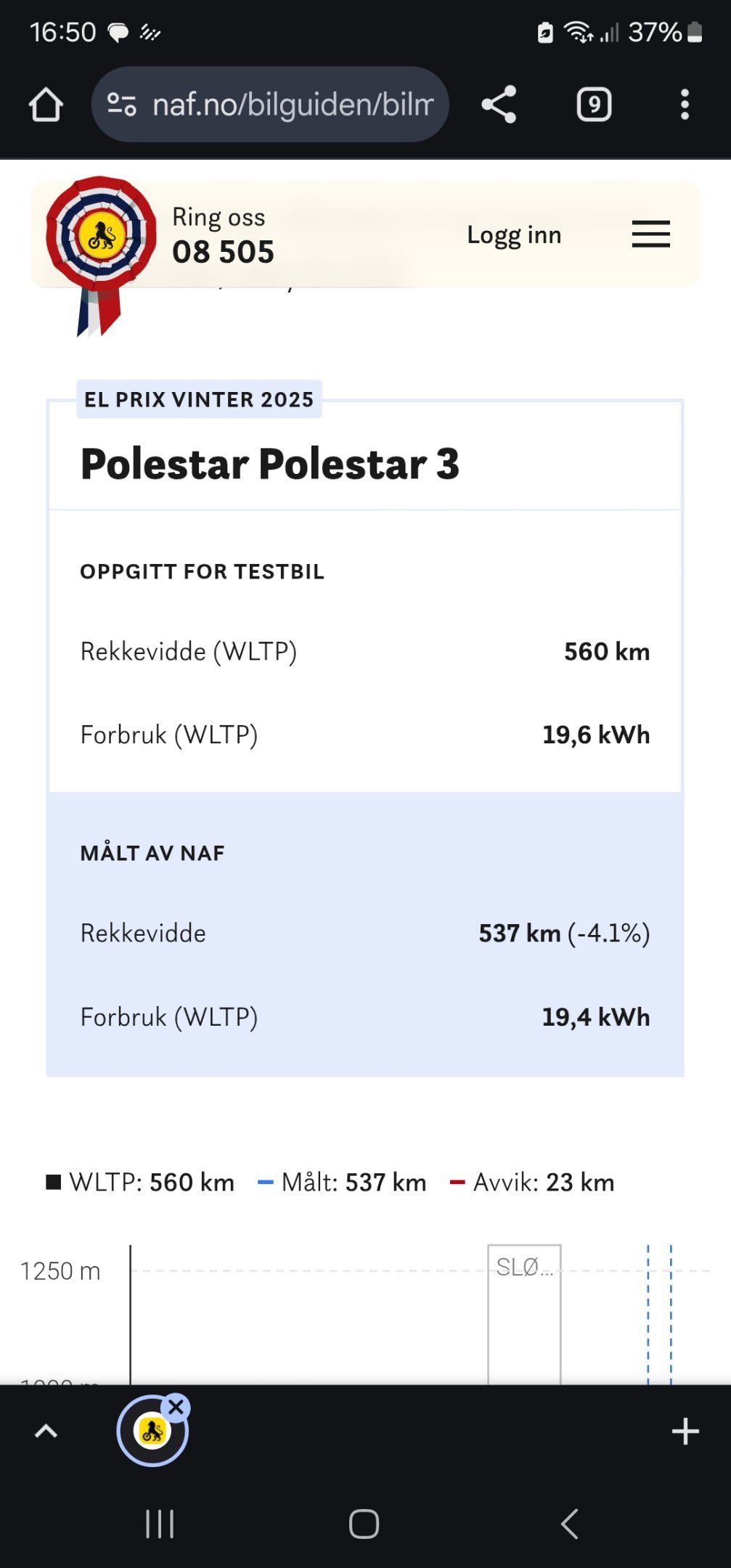Open the NAF hamburger menu
731x1568 pixels.
[x=650, y=234]
